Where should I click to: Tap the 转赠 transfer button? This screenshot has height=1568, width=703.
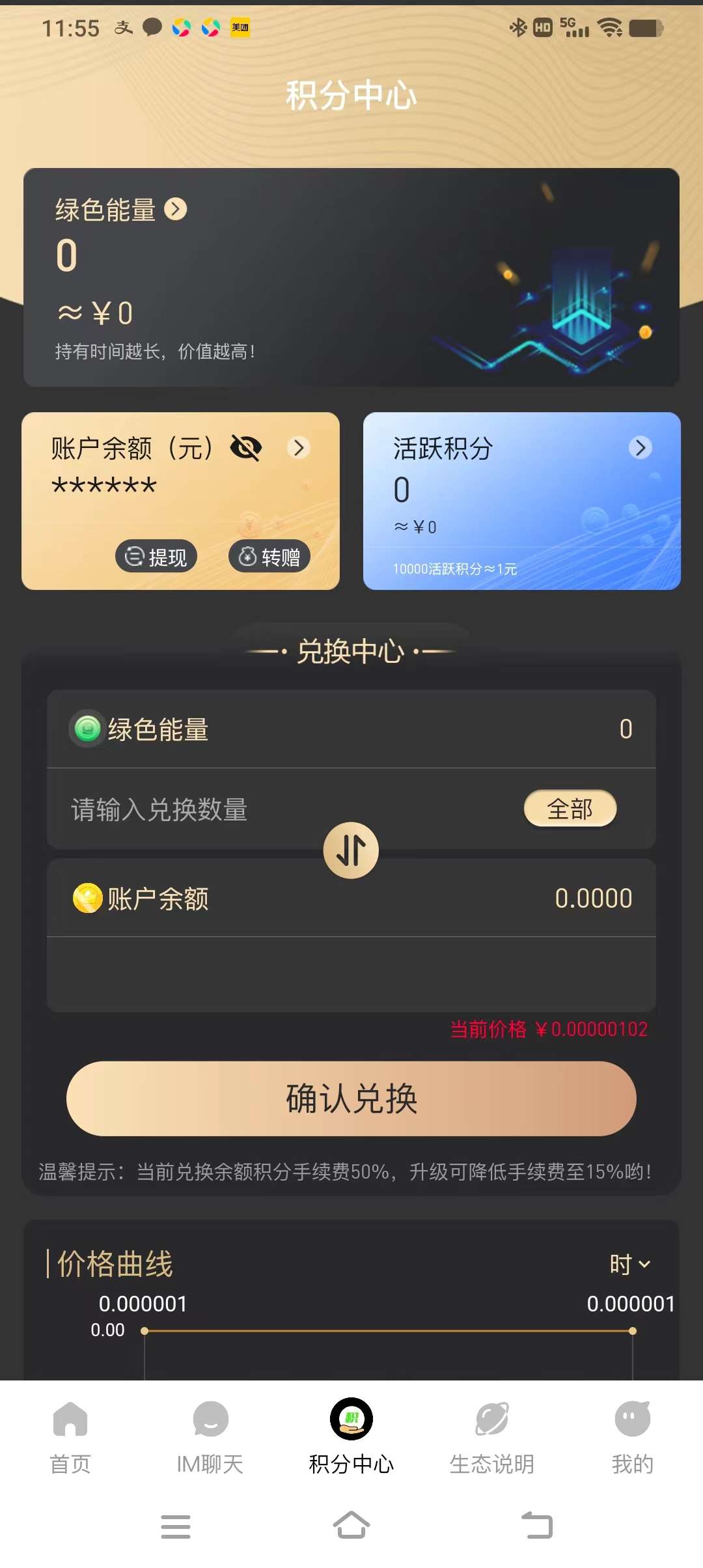tap(269, 557)
